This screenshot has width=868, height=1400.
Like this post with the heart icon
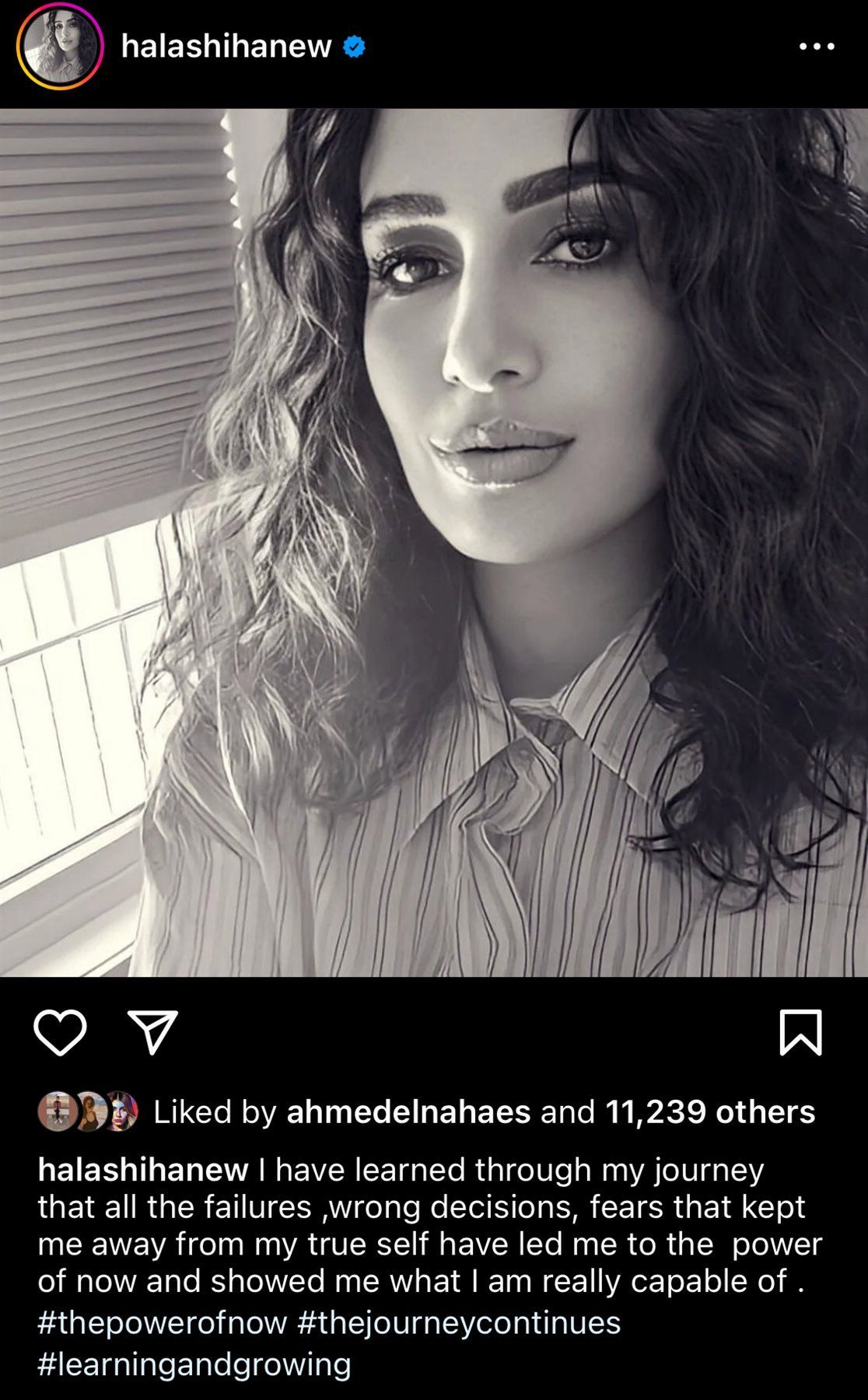(x=60, y=1032)
